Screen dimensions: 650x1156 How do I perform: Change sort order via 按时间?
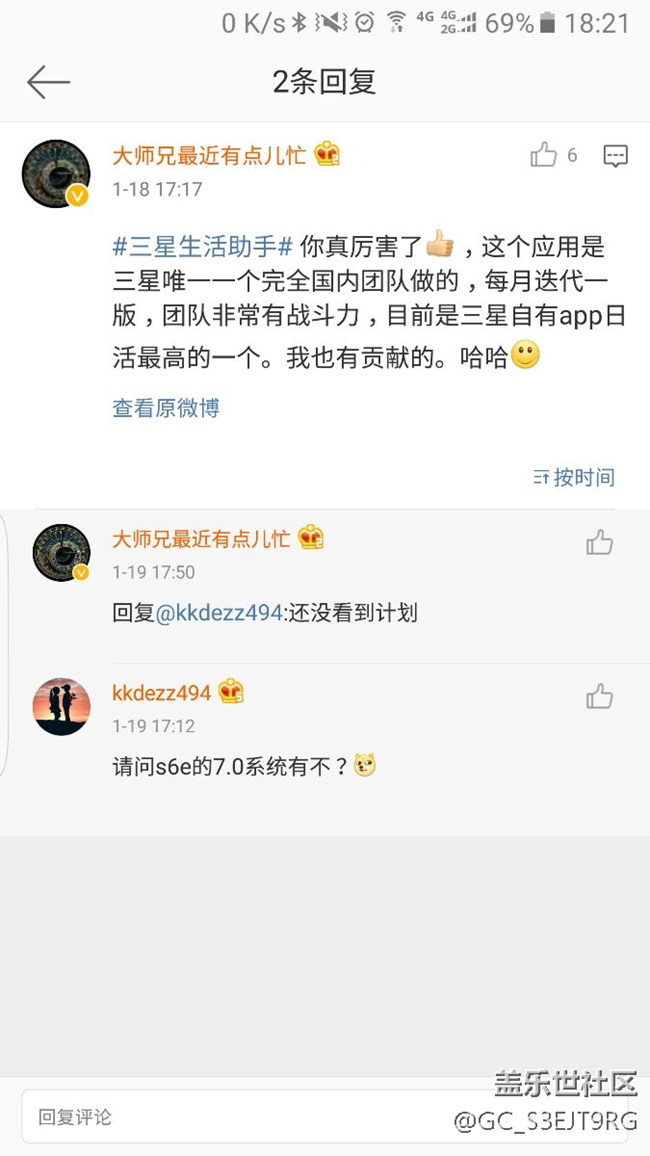tap(575, 477)
